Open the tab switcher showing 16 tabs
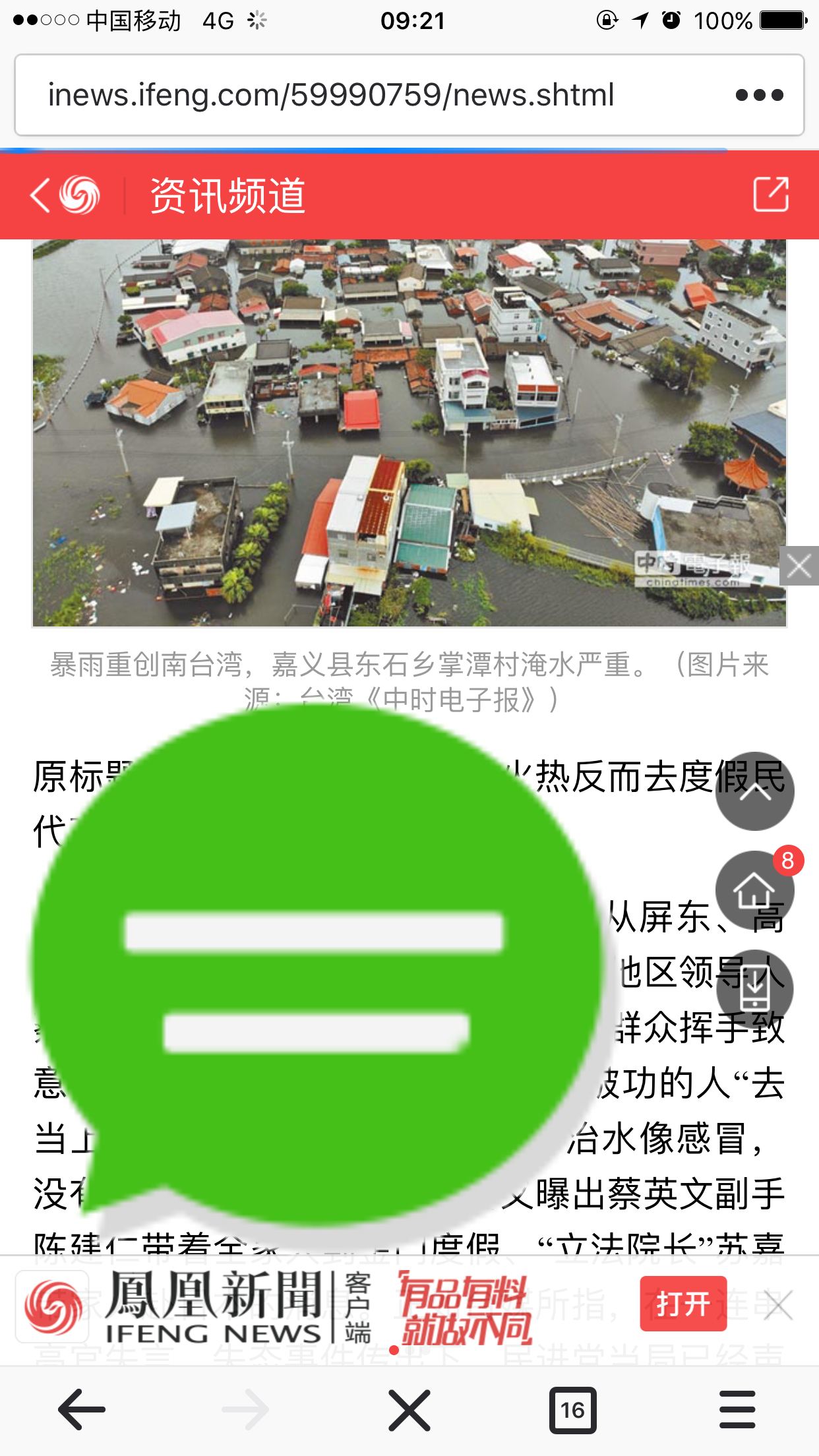 pos(572,1410)
